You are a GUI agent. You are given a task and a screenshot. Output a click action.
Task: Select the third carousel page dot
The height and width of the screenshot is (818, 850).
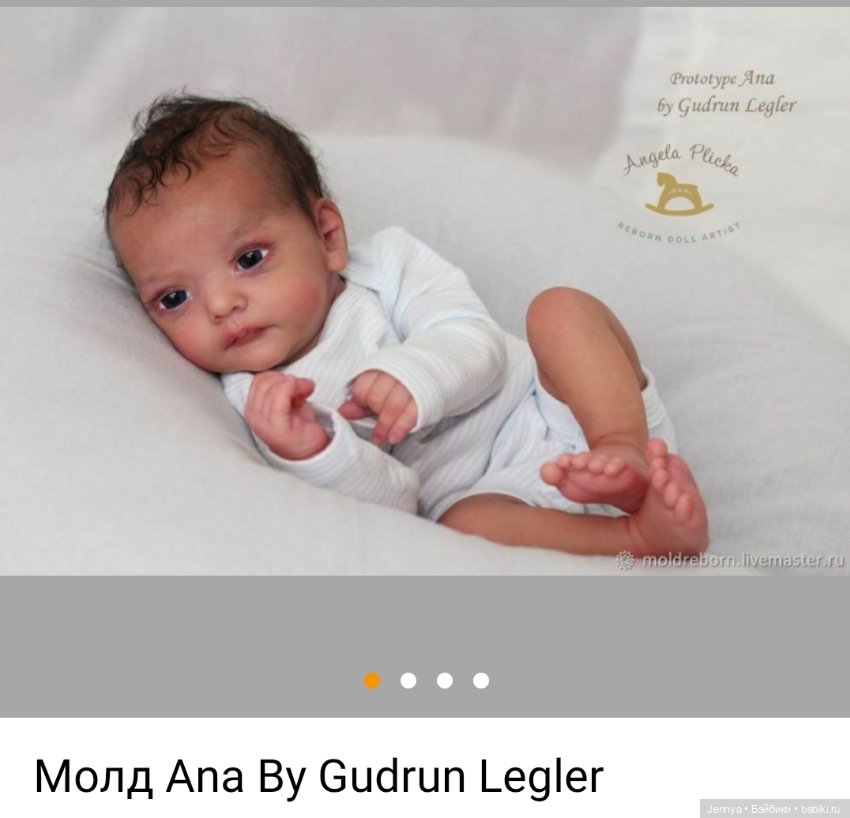[x=445, y=681]
